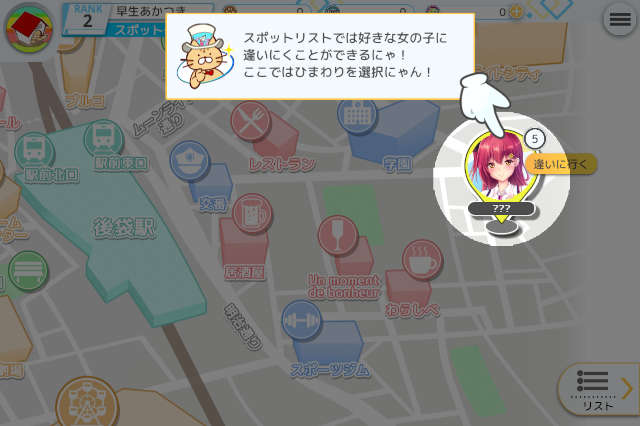Screen dimensions: 640x426
Task: Open the hamburger menu
Action: (x=621, y=18)
